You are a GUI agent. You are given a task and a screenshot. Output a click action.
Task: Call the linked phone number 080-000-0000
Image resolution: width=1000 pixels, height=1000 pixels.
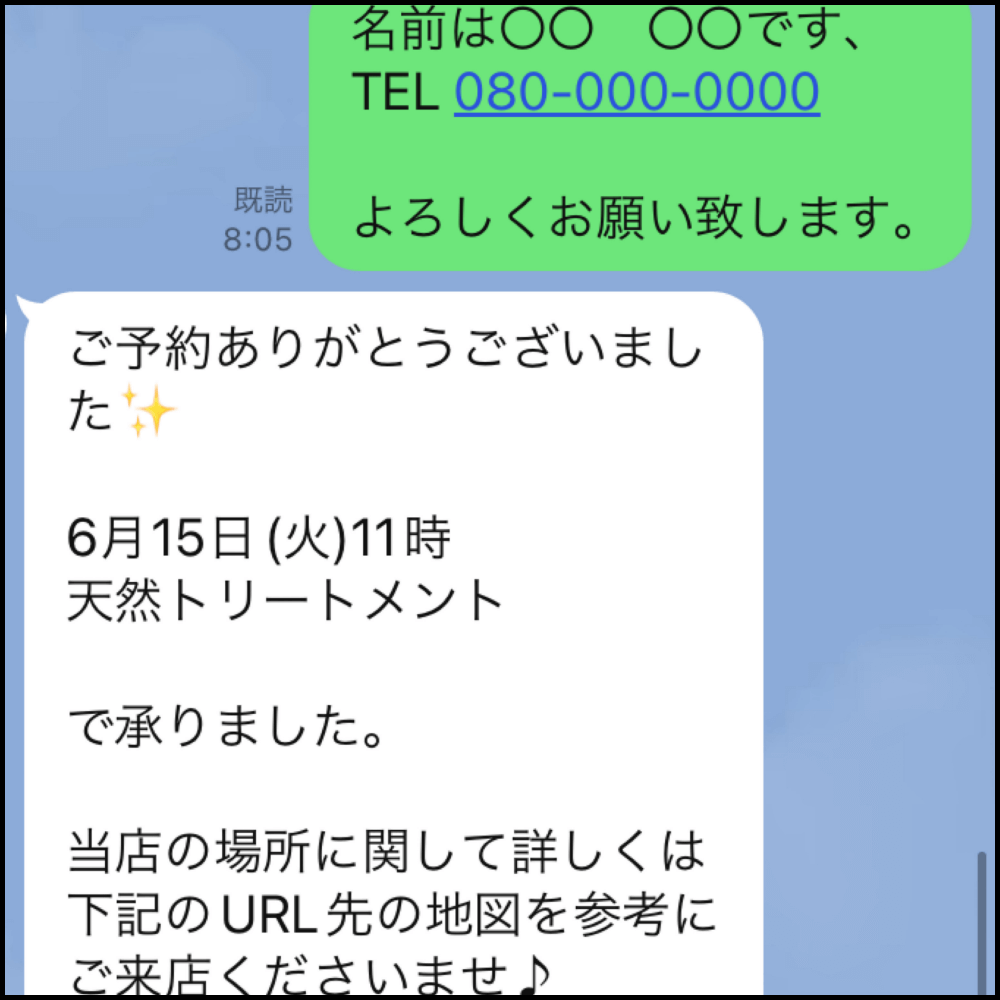coord(637,93)
